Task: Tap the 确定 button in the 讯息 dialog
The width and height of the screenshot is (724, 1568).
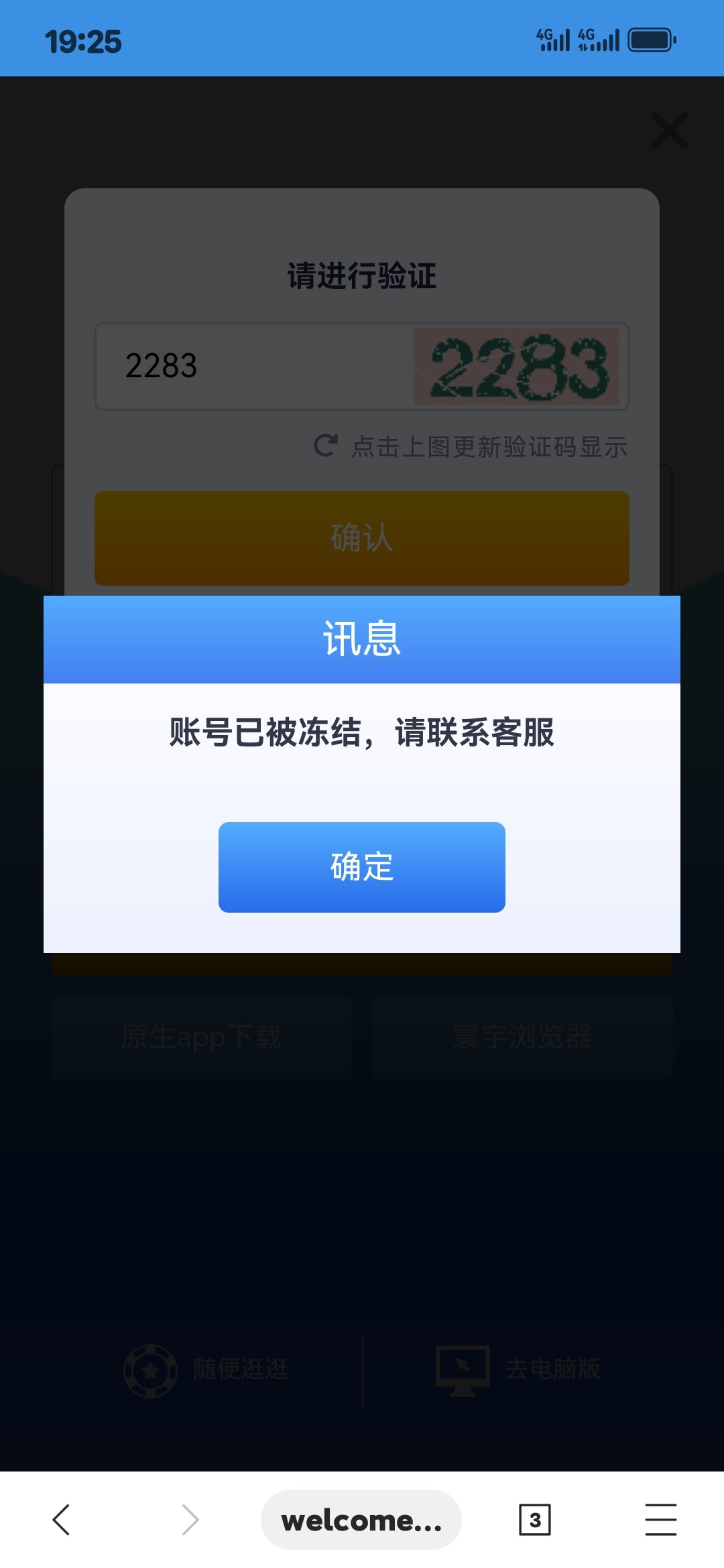Action: pos(361,868)
